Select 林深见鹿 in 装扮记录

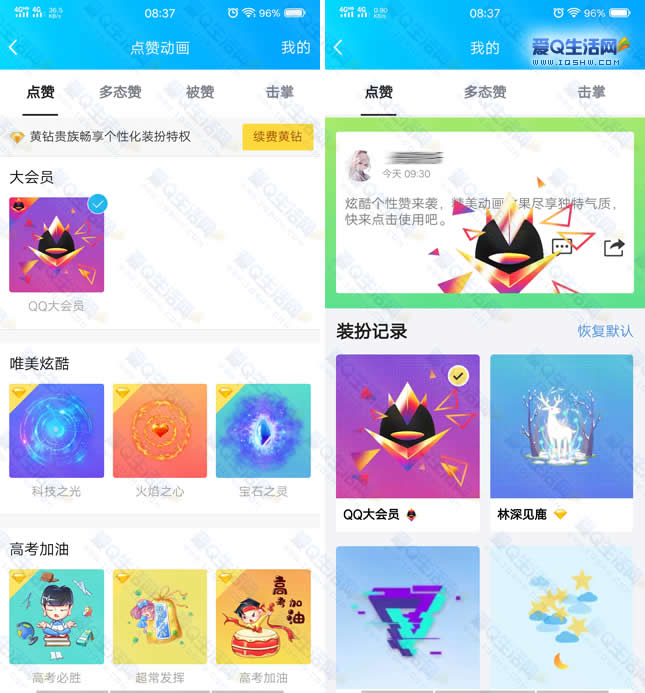click(561, 427)
